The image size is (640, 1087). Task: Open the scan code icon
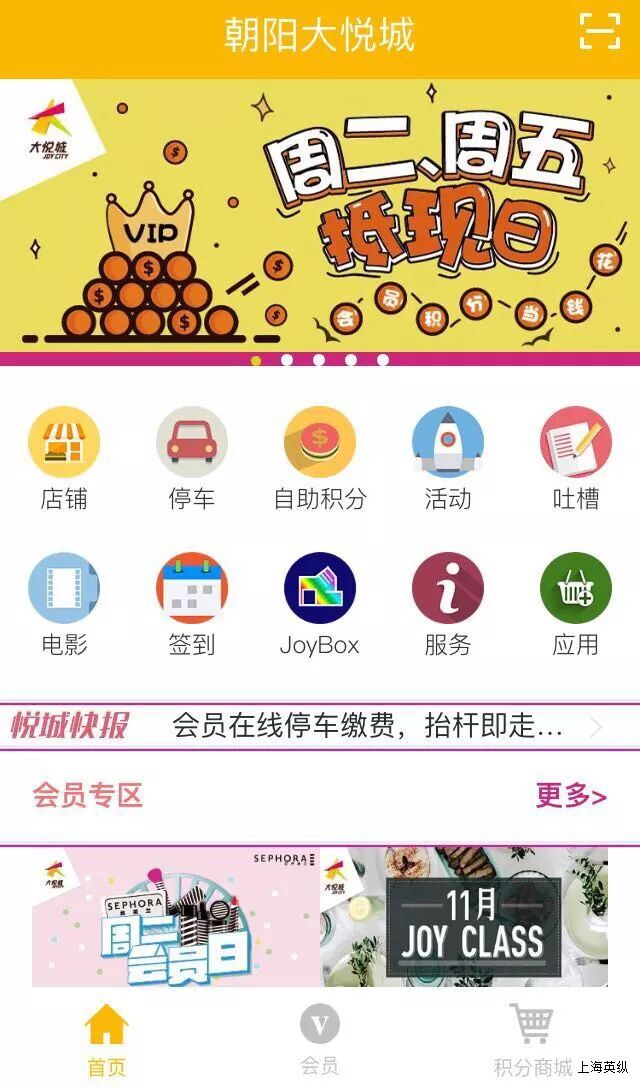pos(600,32)
